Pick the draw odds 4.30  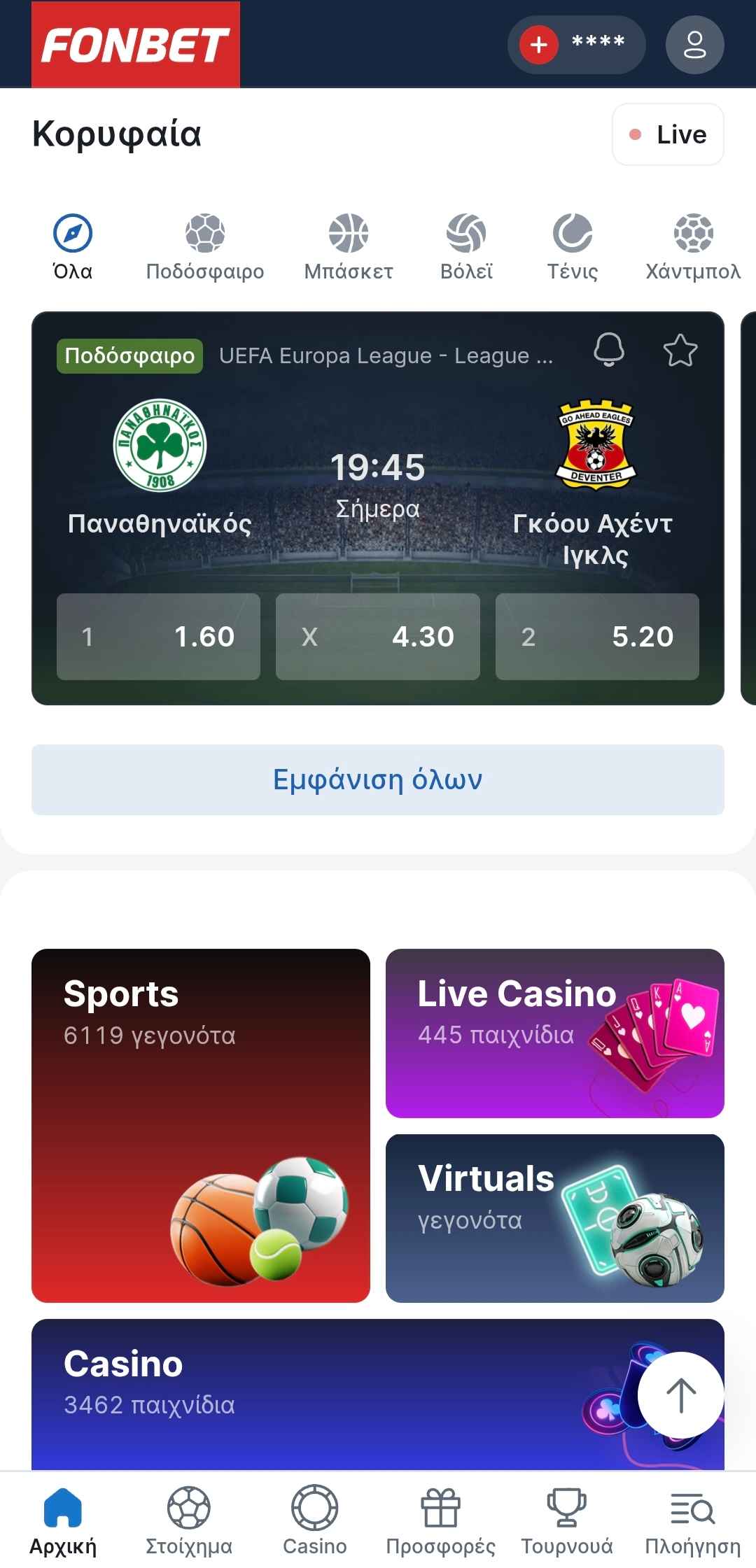[x=378, y=637]
